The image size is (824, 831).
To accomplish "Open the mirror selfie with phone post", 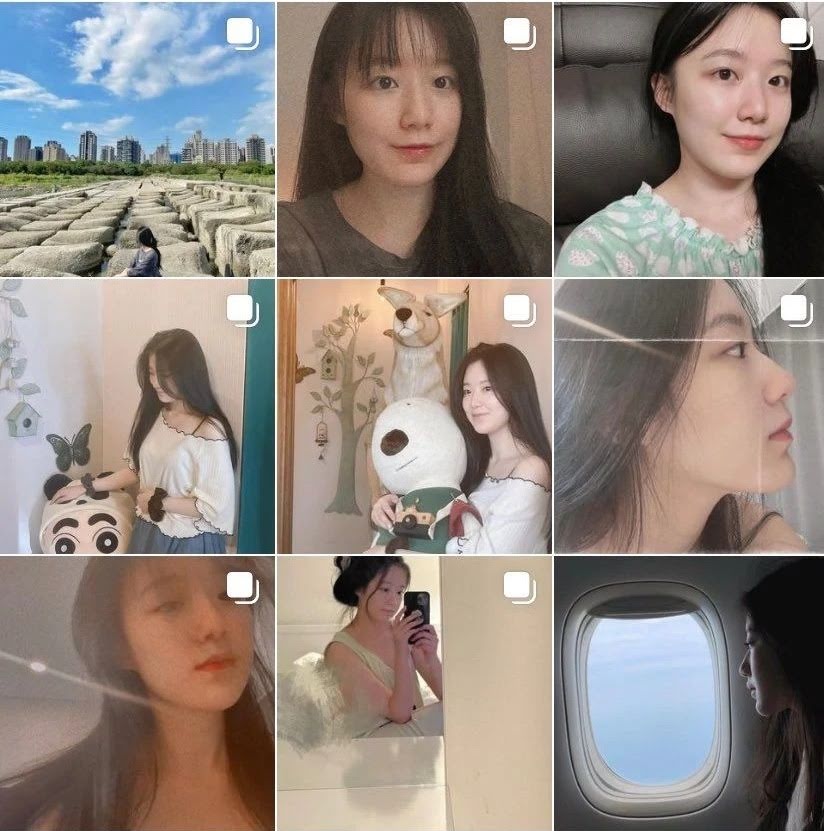I will pyautogui.click(x=414, y=693).
